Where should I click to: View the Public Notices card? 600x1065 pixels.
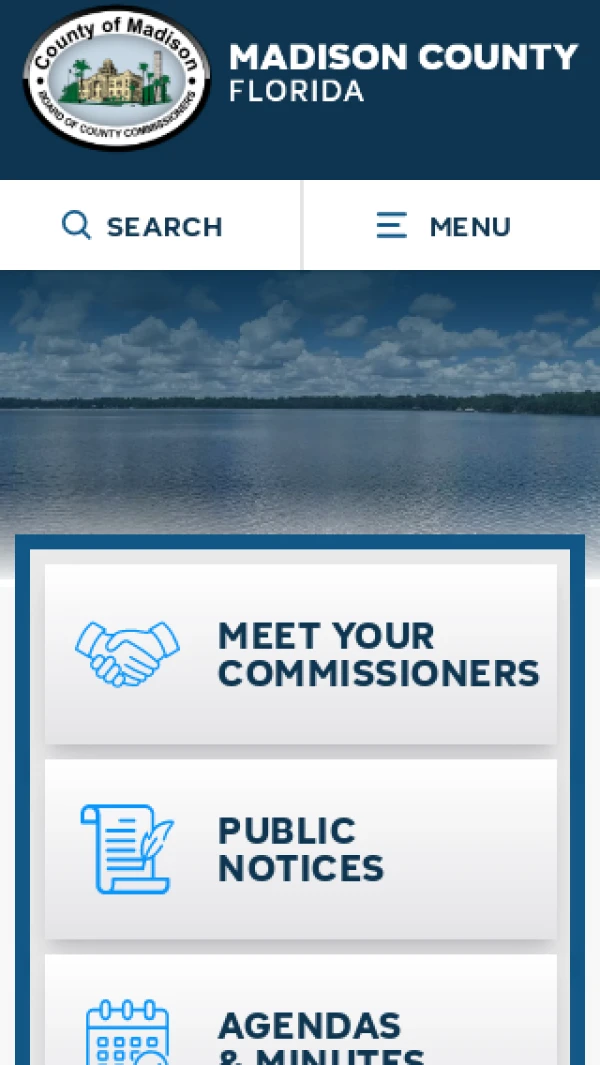[x=300, y=849]
